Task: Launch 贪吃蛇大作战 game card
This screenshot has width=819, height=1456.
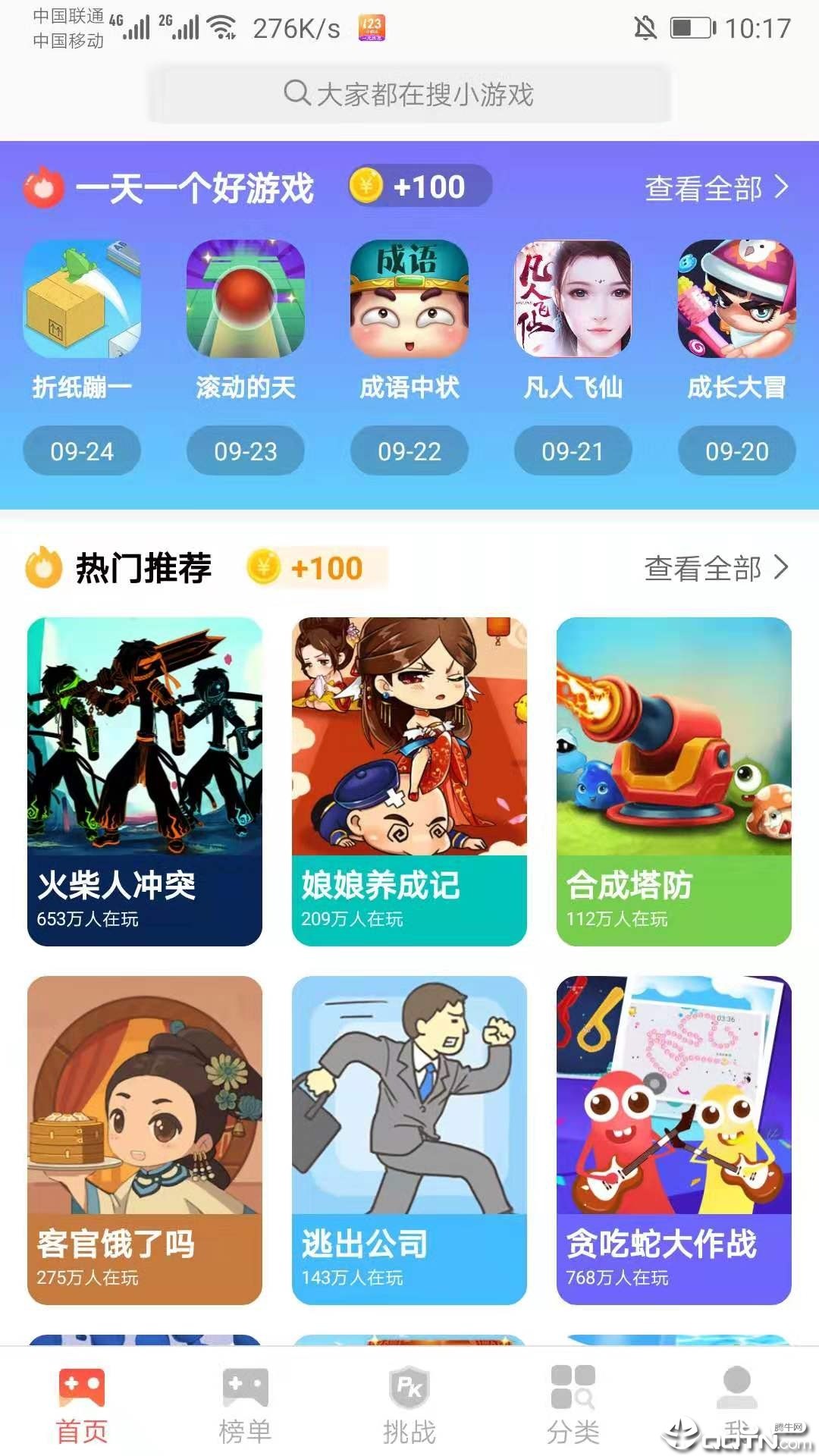Action: point(673,1140)
